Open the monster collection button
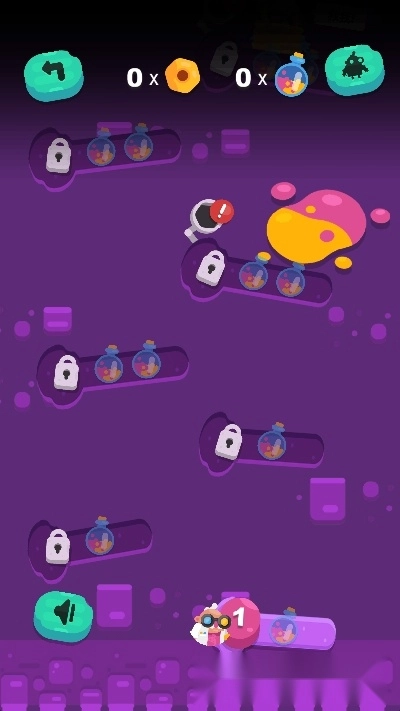This screenshot has height=711, width=400. (355, 70)
